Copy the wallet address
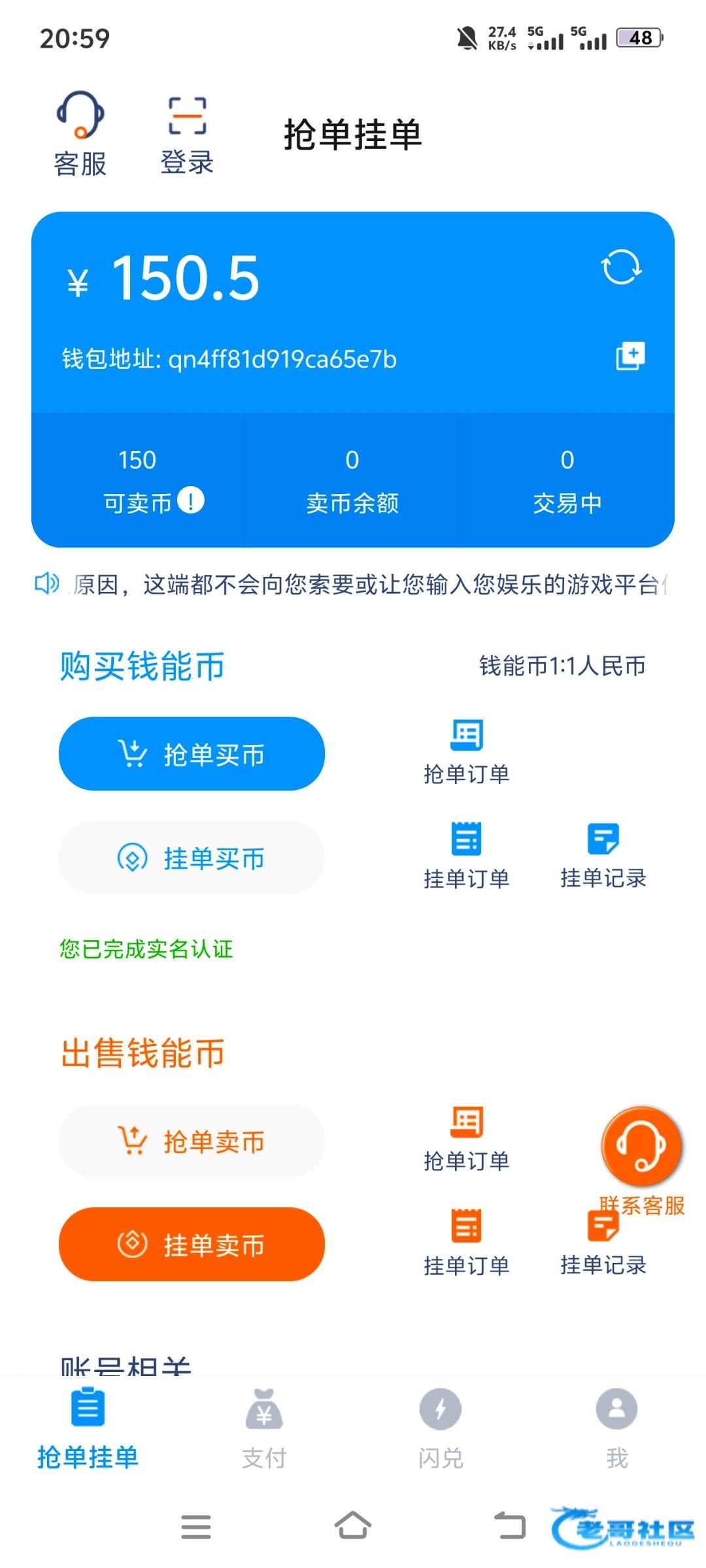 [630, 356]
